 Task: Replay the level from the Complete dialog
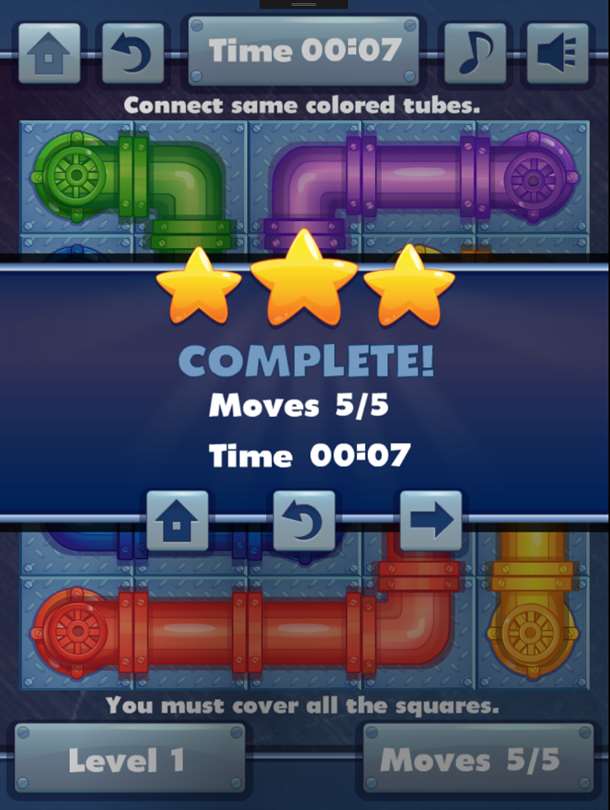(304, 521)
